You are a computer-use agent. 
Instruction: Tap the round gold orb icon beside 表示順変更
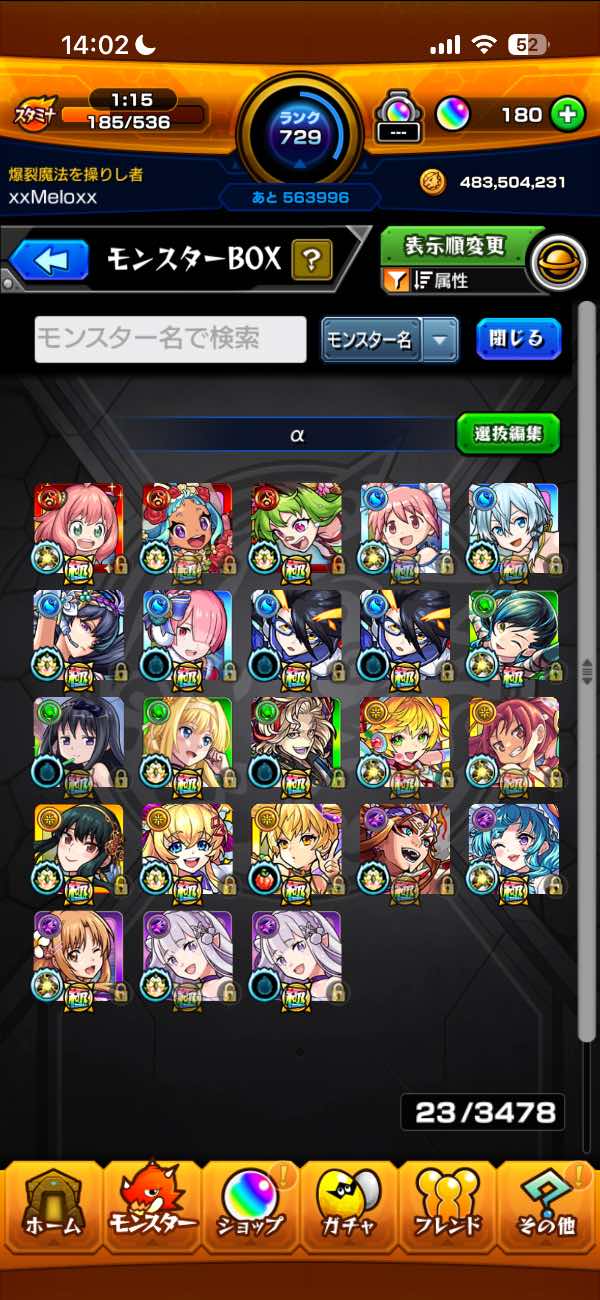[x=557, y=262]
